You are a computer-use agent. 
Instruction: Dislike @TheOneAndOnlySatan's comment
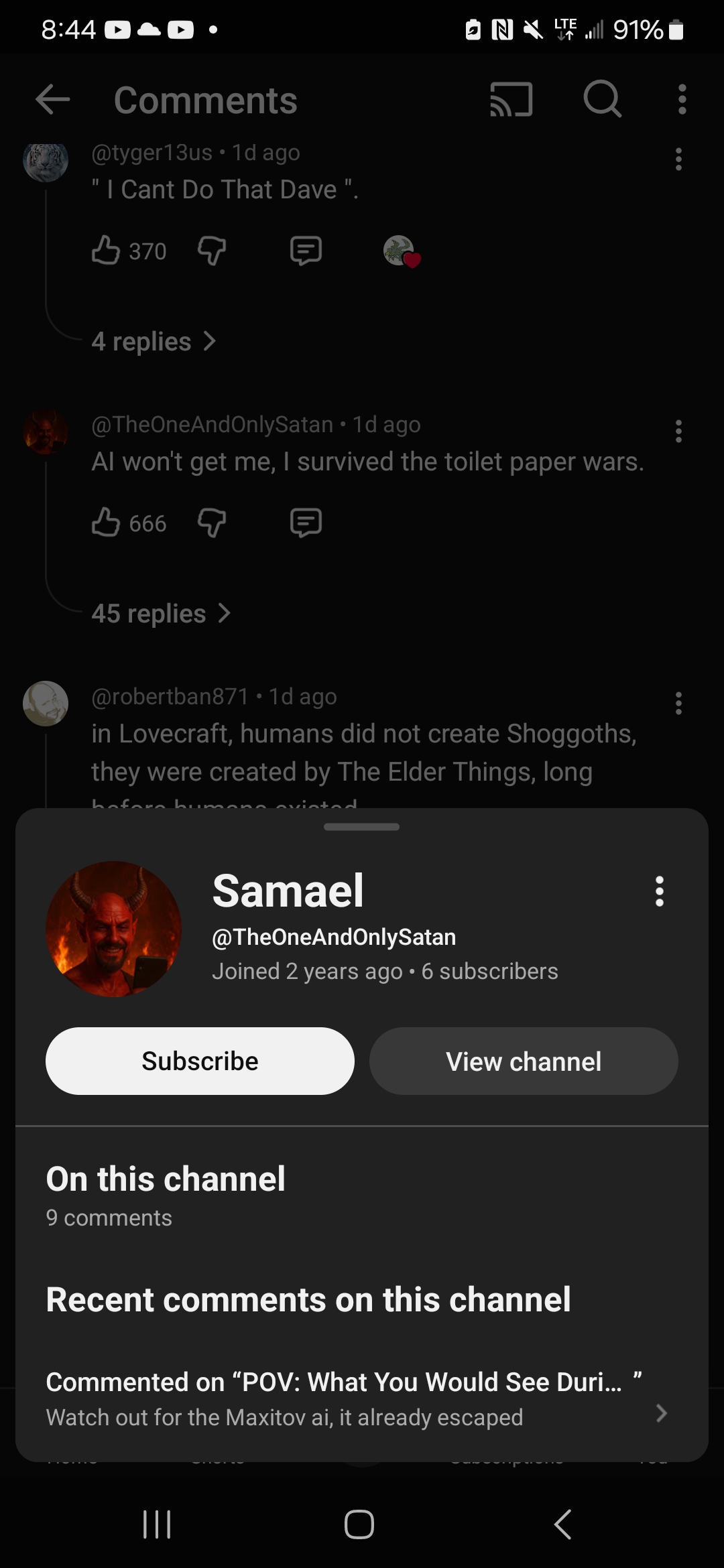click(x=212, y=523)
